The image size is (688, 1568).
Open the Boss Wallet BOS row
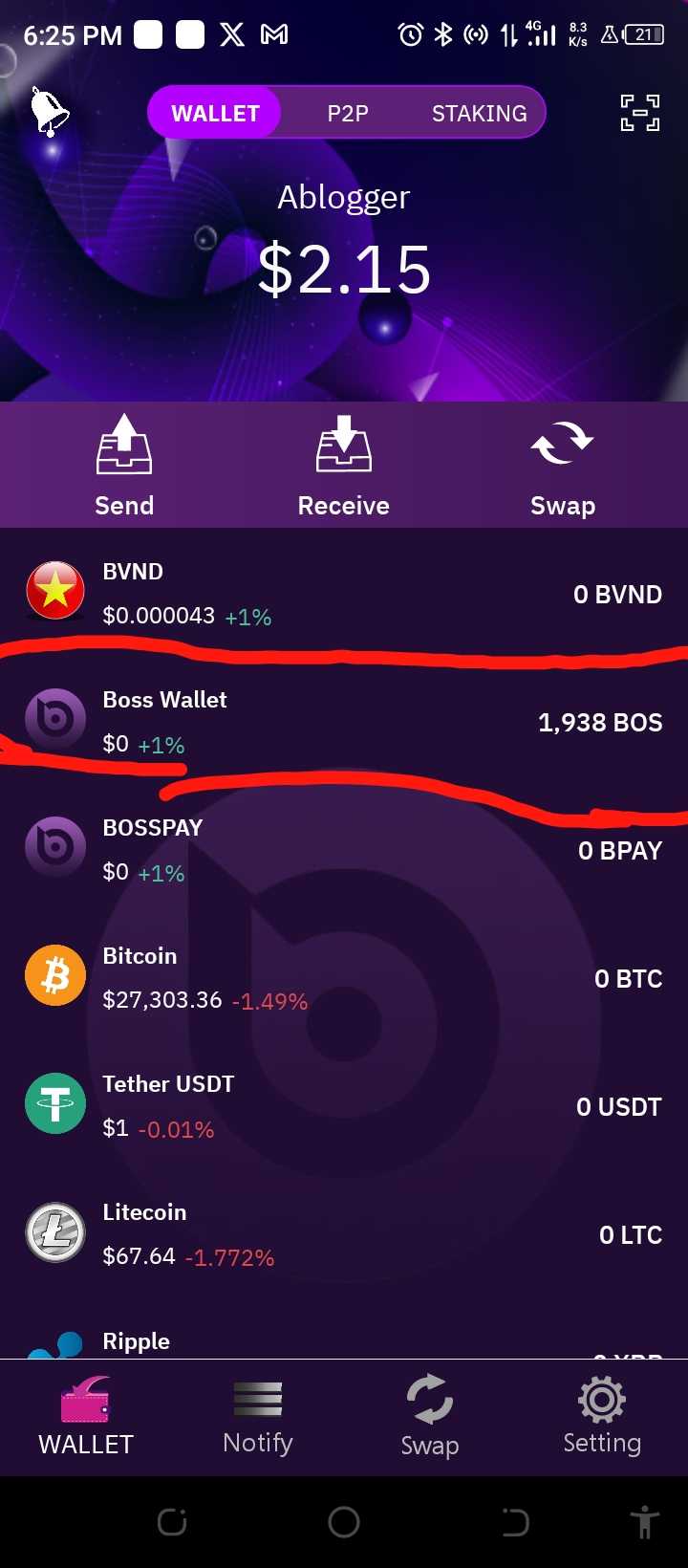(344, 722)
